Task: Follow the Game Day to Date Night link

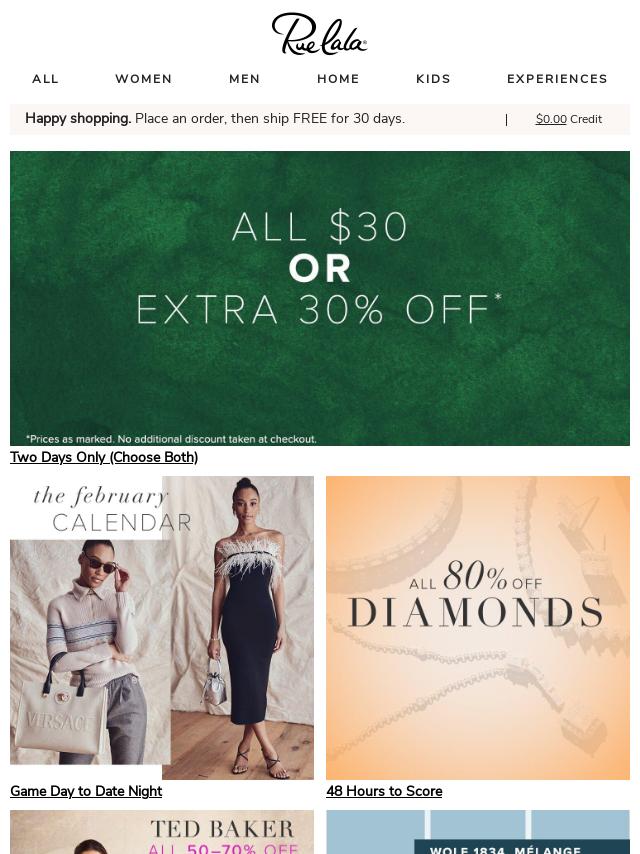Action: [86, 791]
